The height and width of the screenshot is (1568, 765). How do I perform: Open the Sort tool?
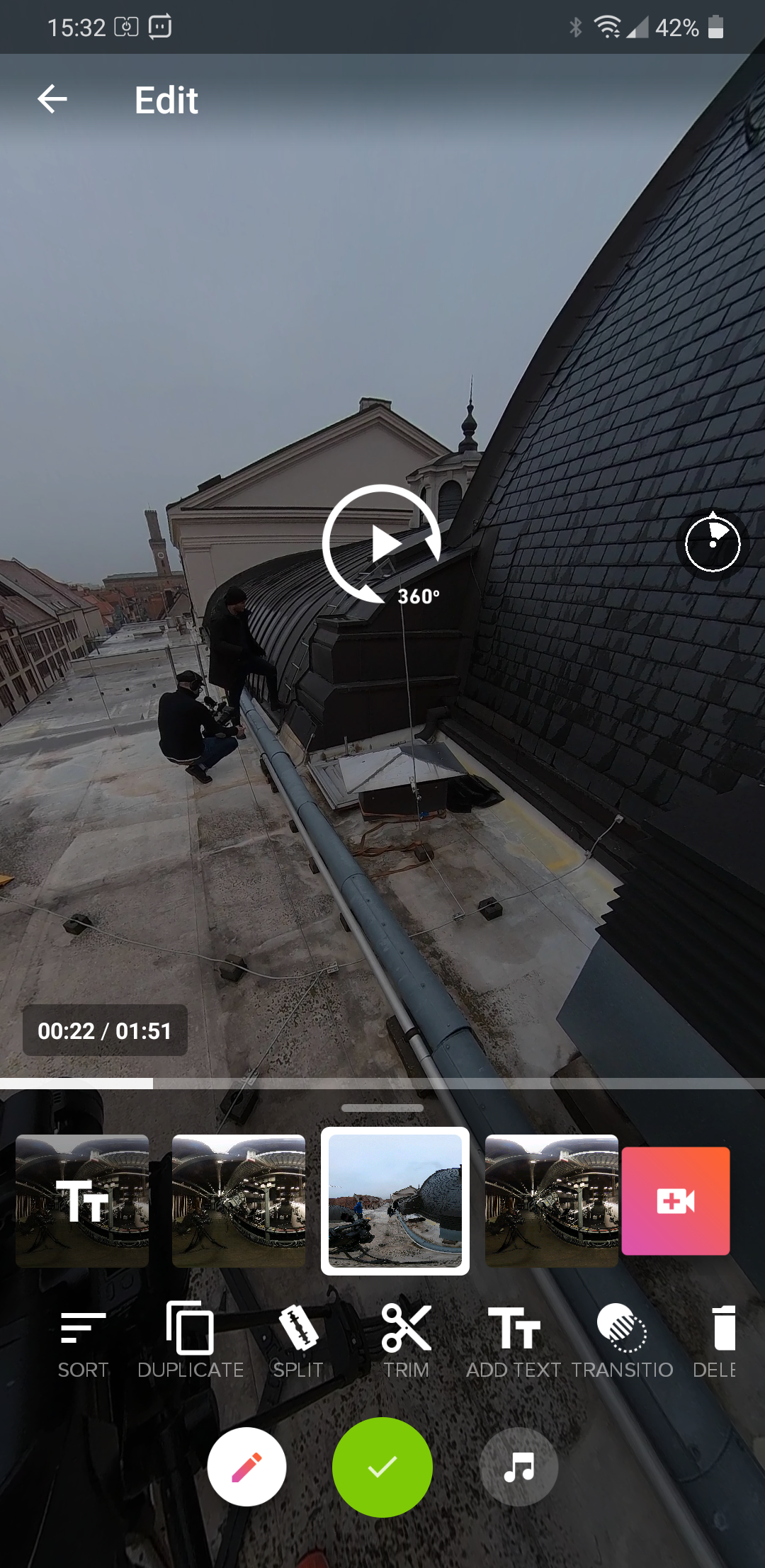[83, 1340]
